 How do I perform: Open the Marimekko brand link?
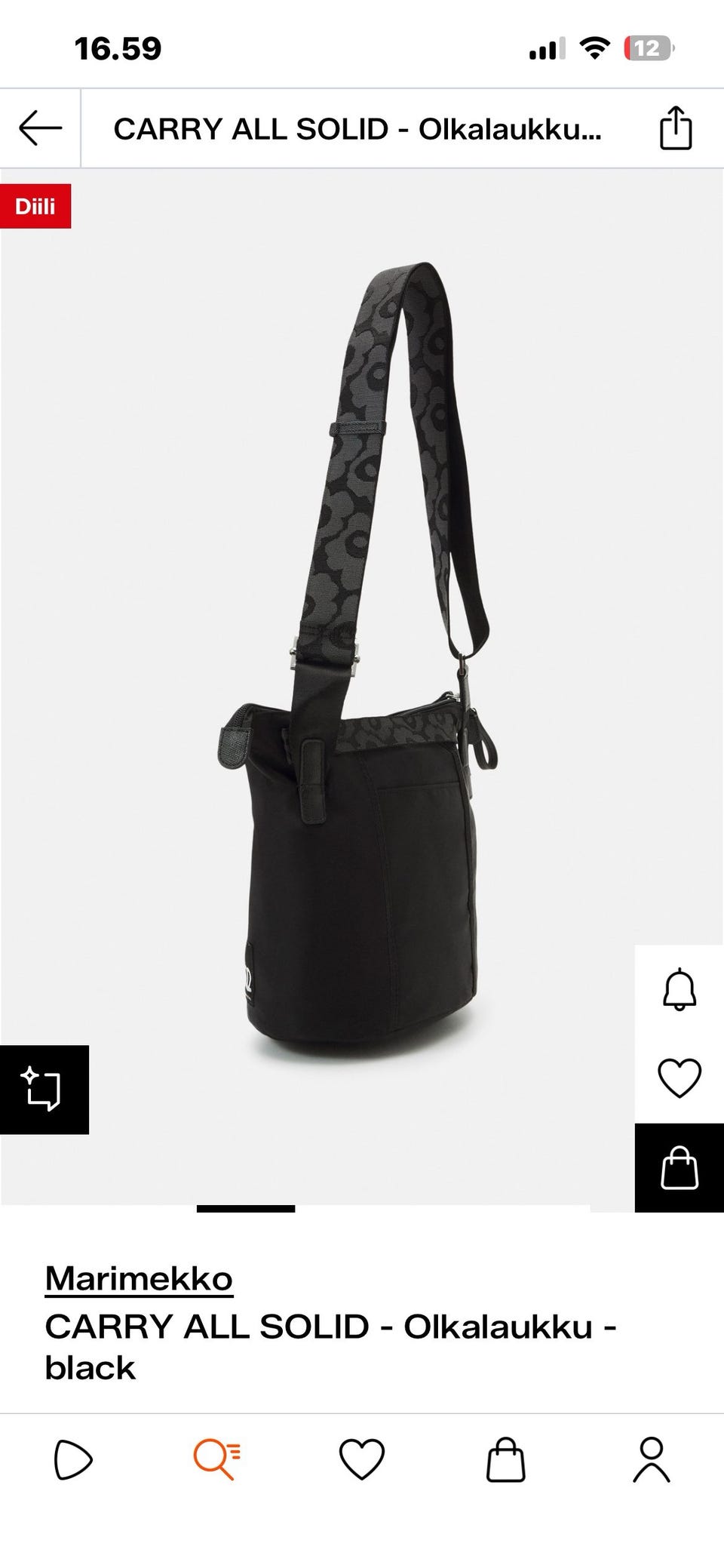(x=139, y=1278)
